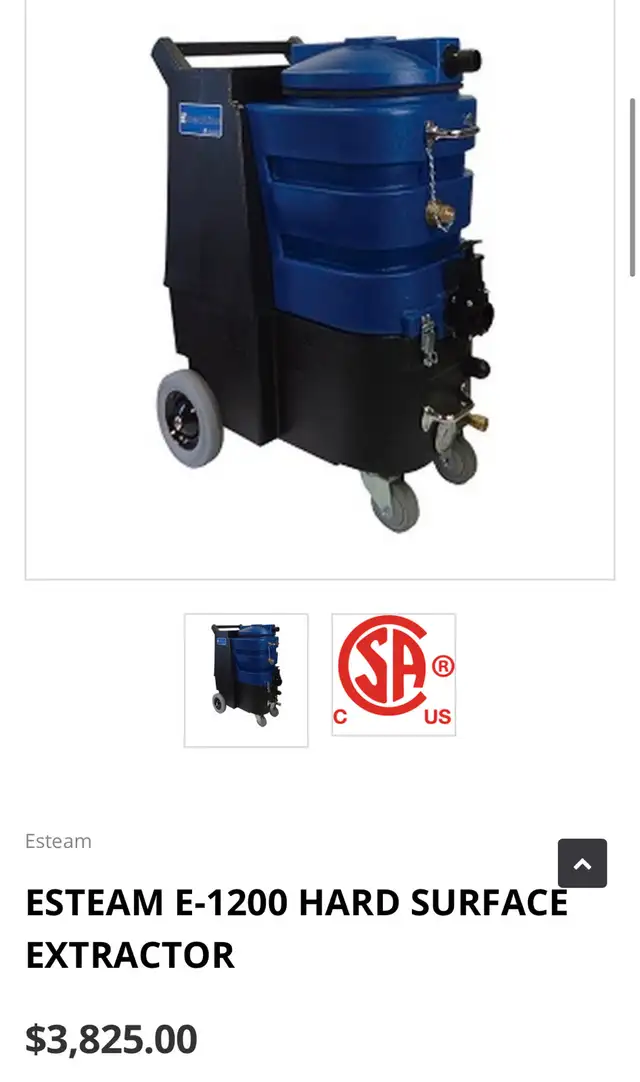Tap the back-to-top arrow button
This screenshot has width=640, height=1082.
click(x=583, y=863)
